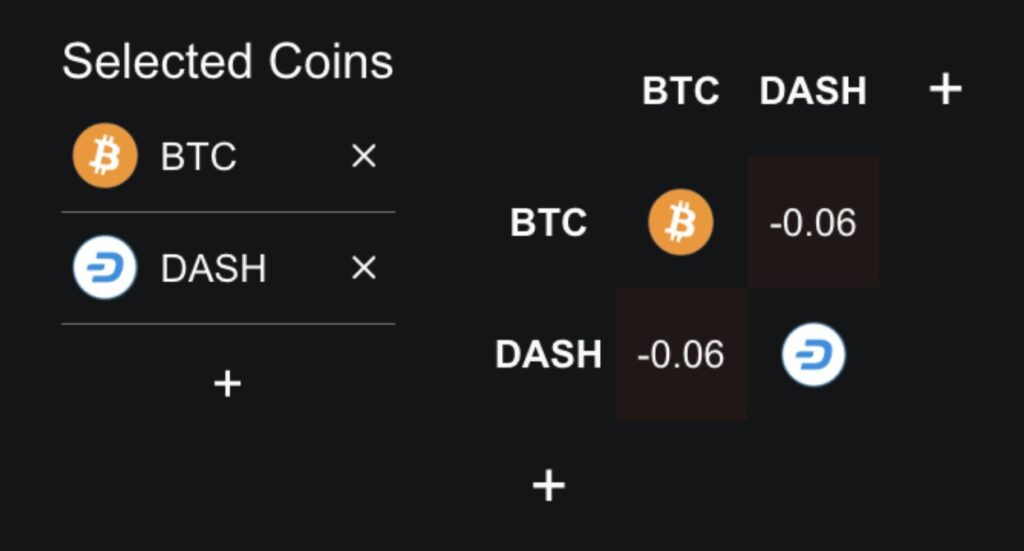Open the BTC row in Selected Coins
This screenshot has width=1024, height=551.
[x=198, y=157]
